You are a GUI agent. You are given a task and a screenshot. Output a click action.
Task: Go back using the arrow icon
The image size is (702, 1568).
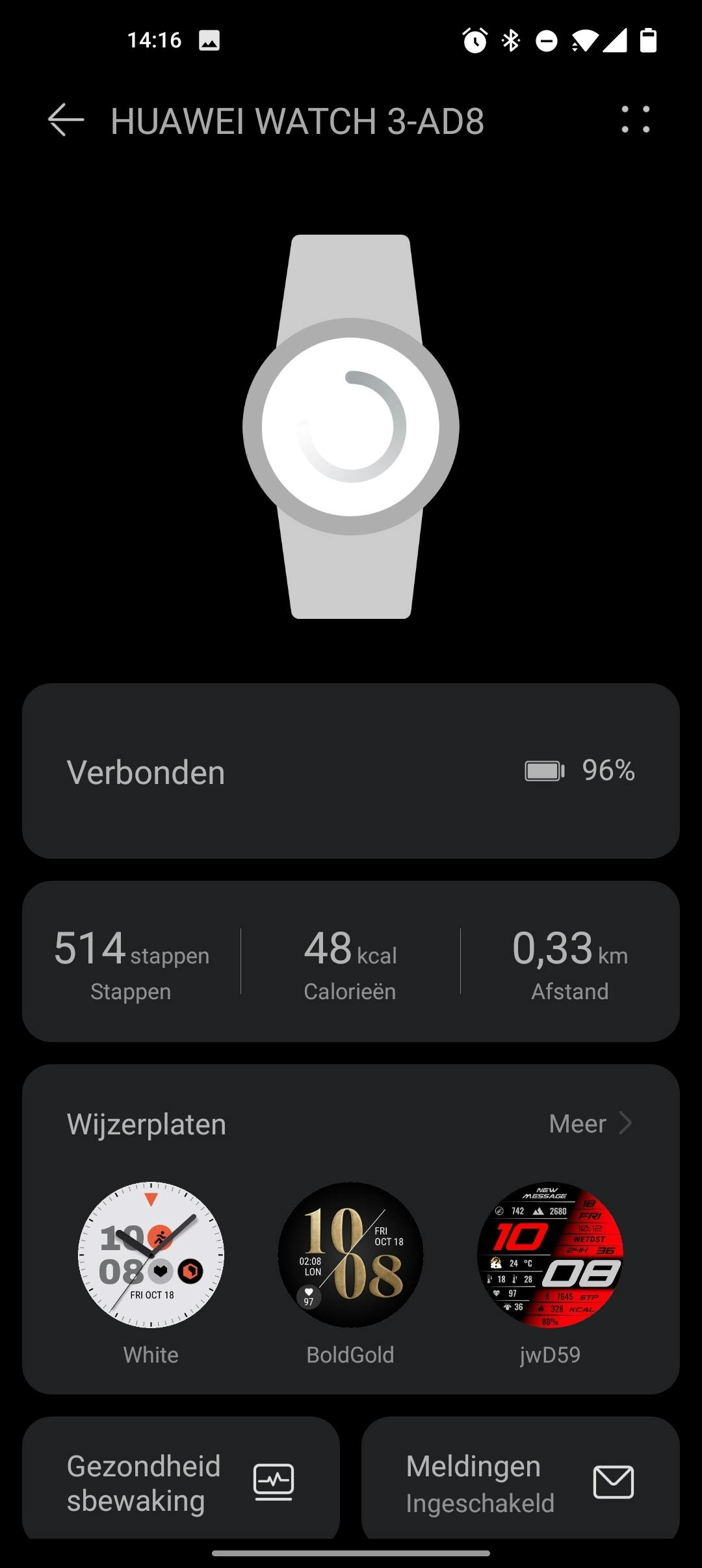(x=66, y=120)
